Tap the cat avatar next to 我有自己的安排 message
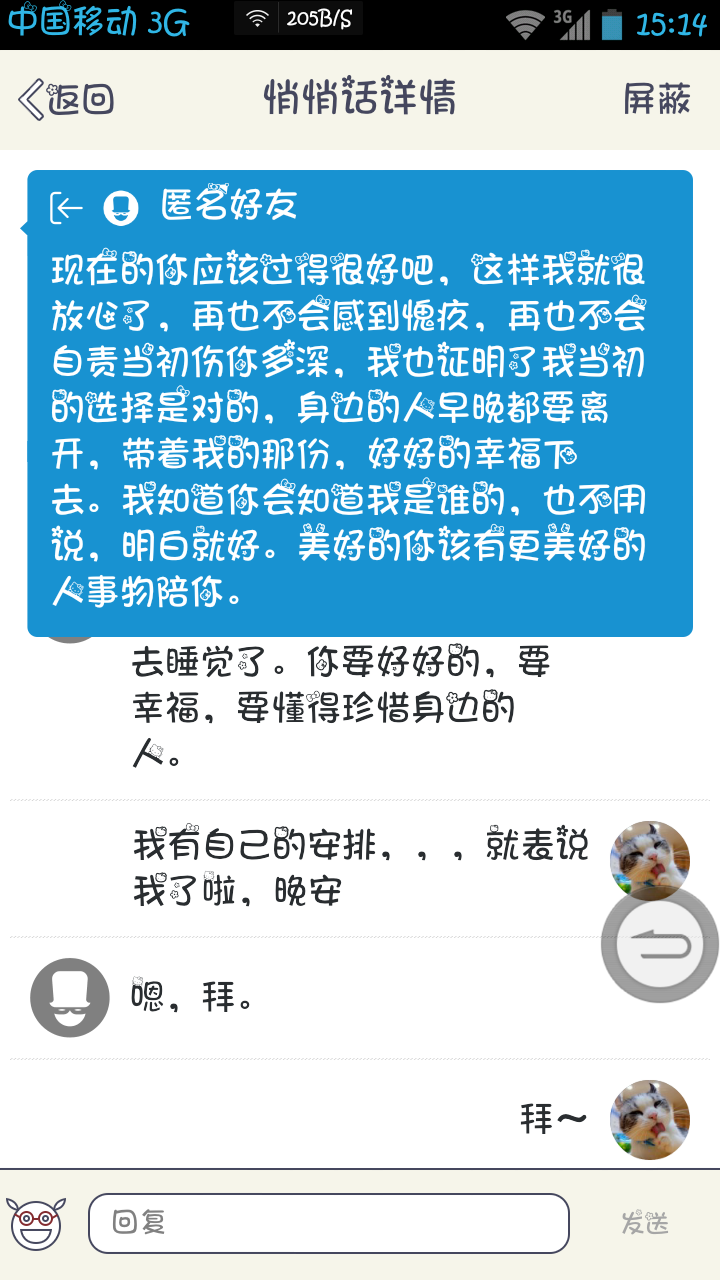This screenshot has width=720, height=1280. coord(648,860)
